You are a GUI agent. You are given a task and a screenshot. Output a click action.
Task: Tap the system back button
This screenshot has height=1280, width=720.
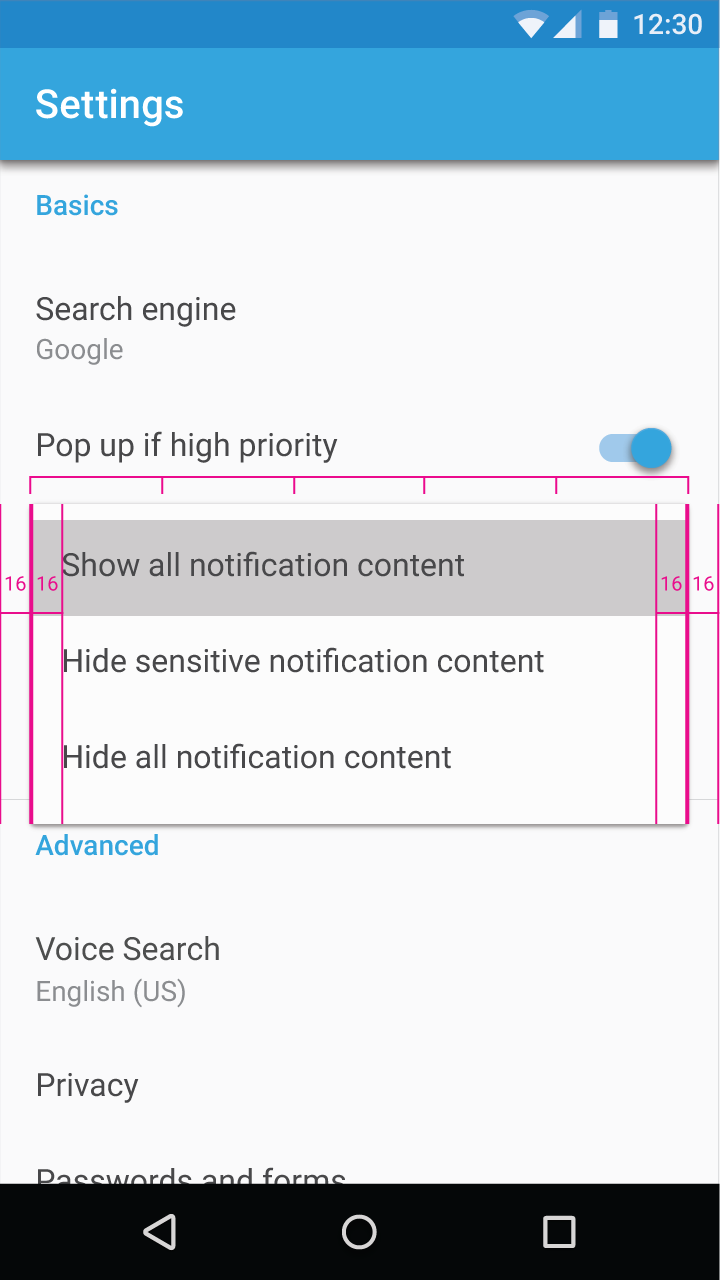coord(160,1232)
